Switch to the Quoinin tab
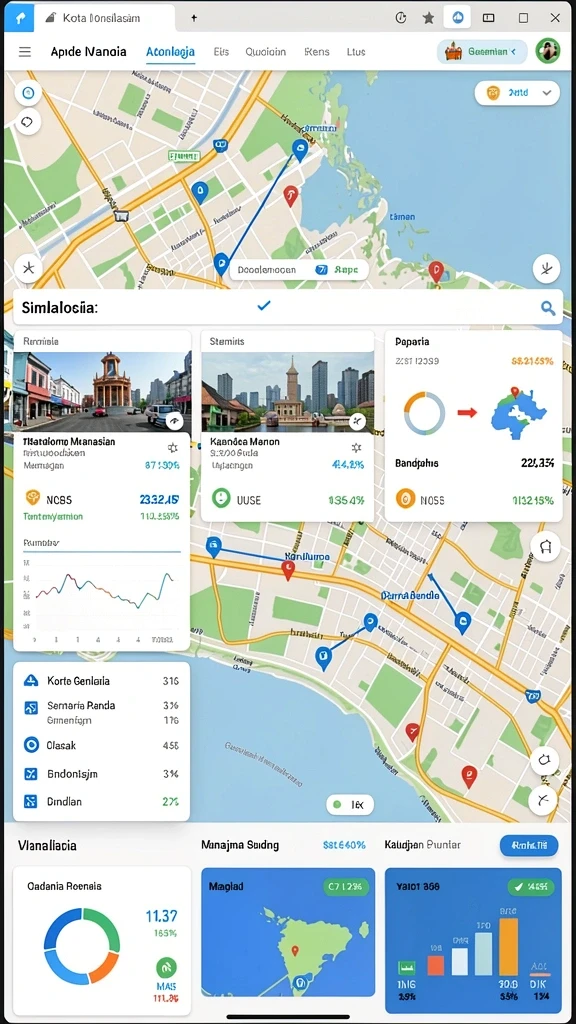This screenshot has width=576, height=1024. point(265,52)
